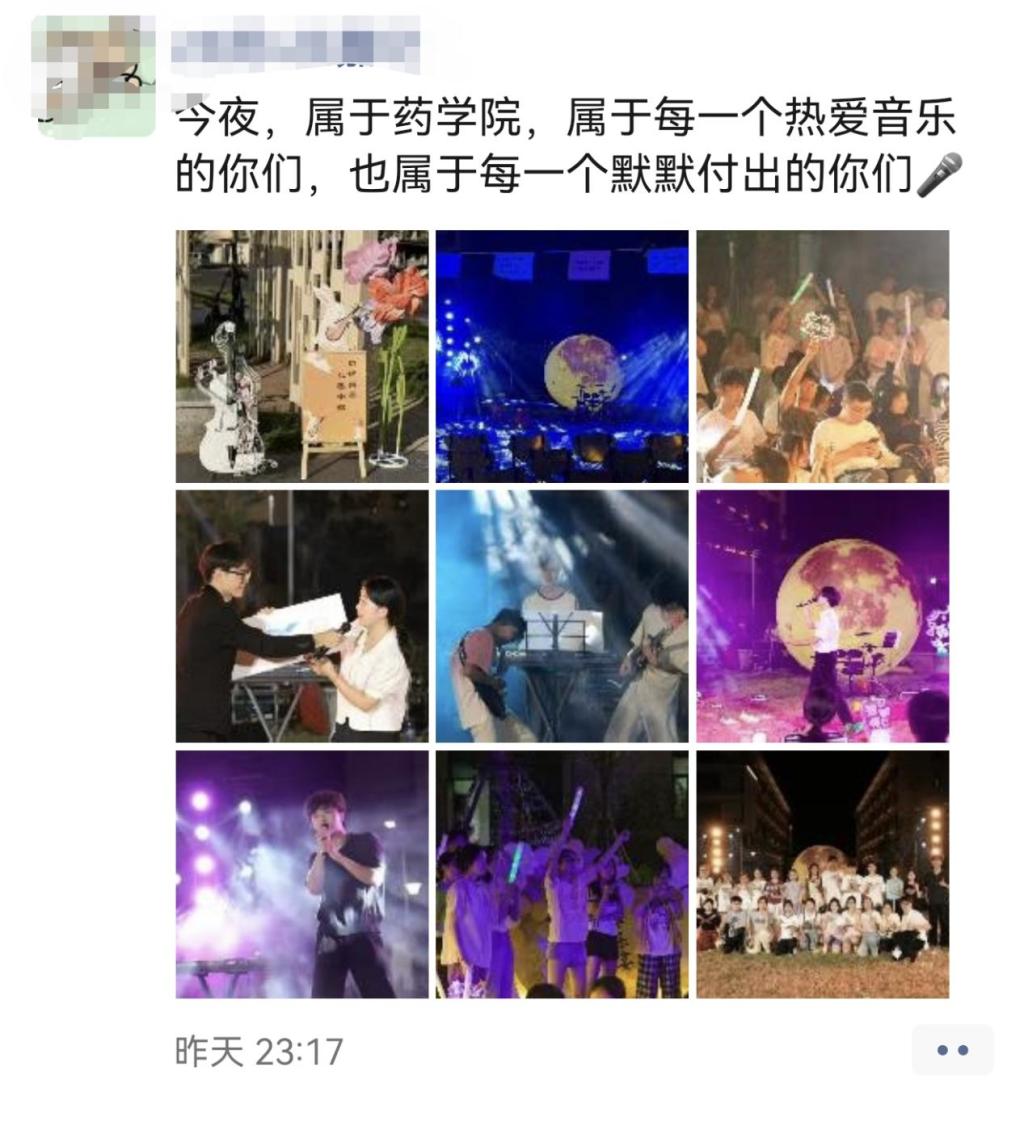View the singer before giant moon photo

[822, 616]
